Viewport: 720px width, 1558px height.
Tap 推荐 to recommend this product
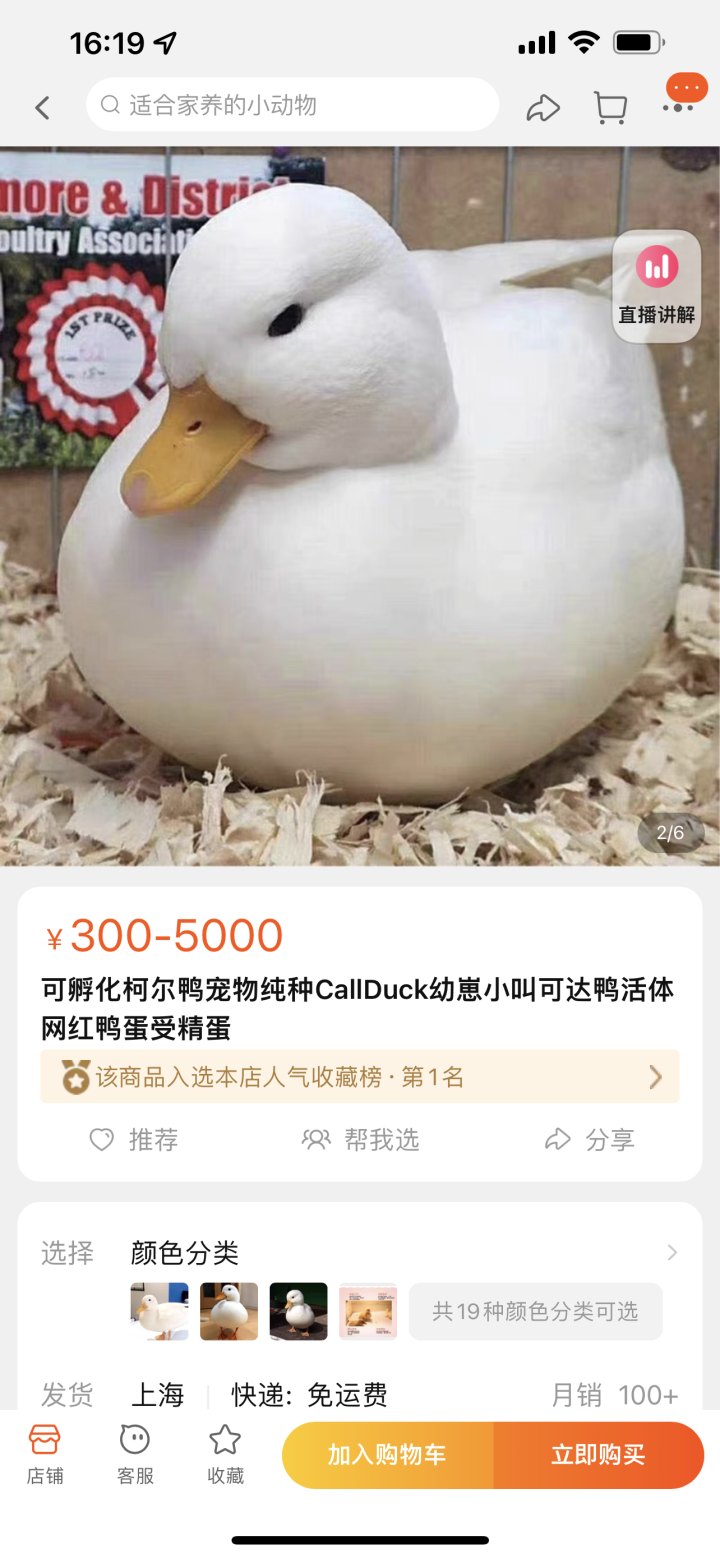pyautogui.click(x=134, y=1139)
